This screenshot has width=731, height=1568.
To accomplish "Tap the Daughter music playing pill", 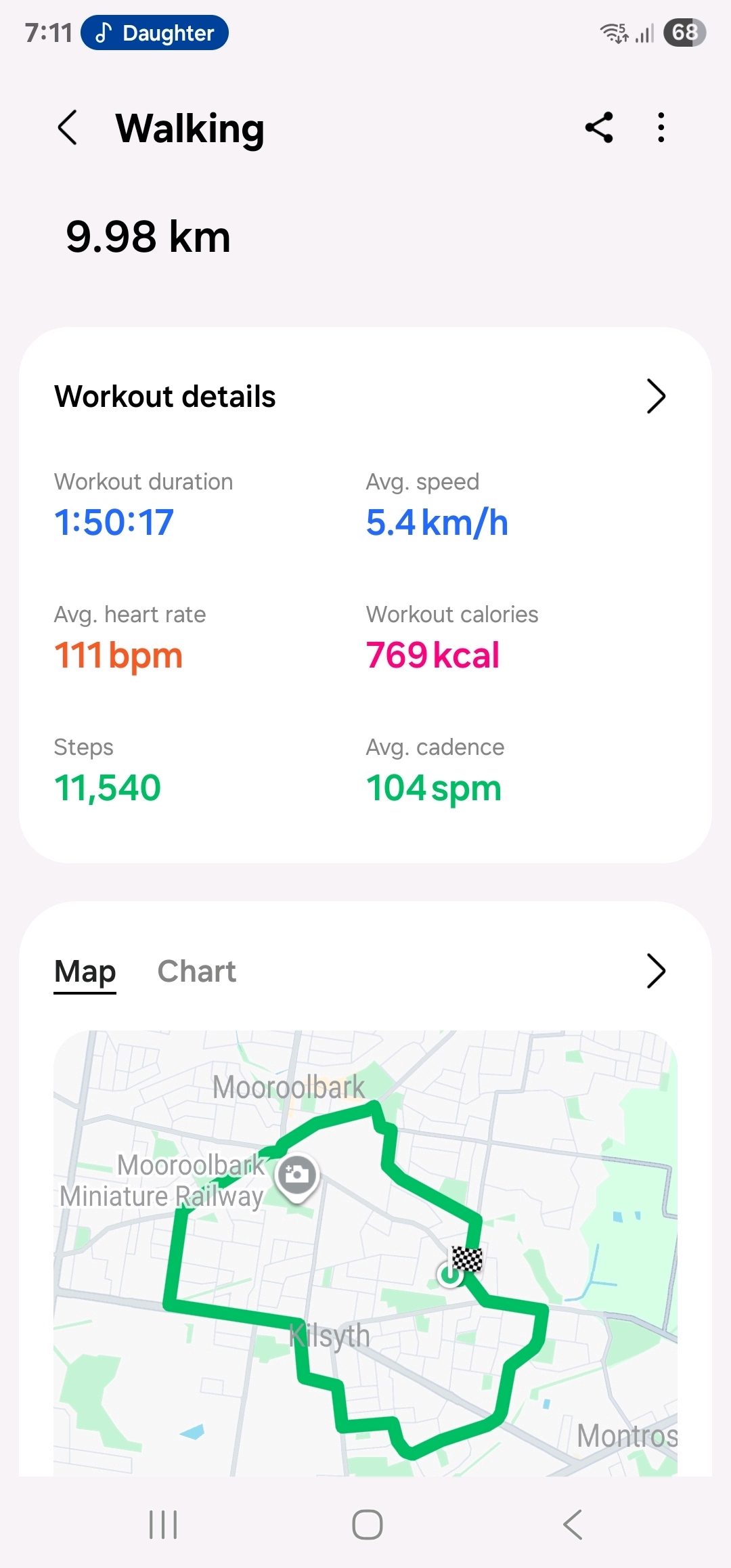I will point(155,32).
